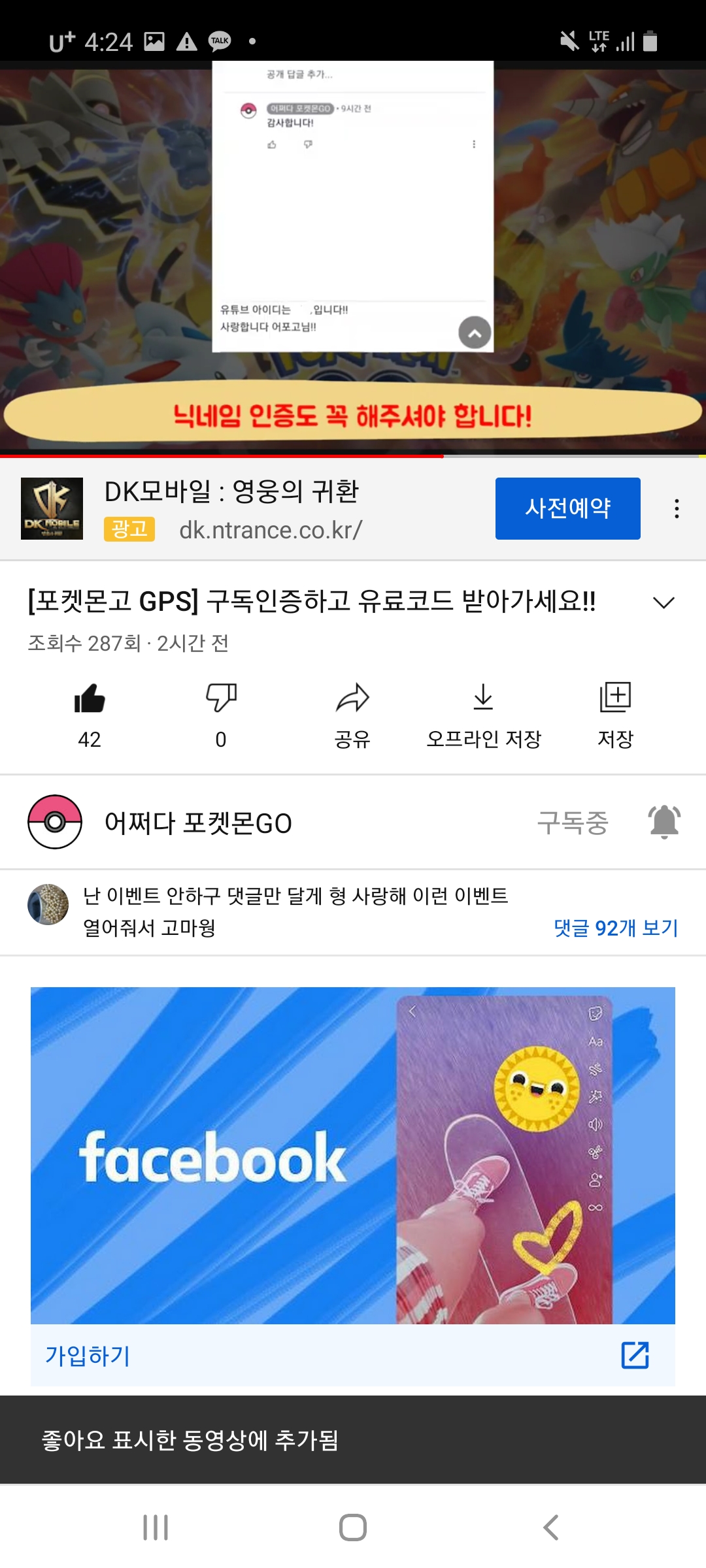Image resolution: width=706 pixels, height=1568 pixels.
Task: Tap the 사전예약 pre-register button
Action: 567,508
